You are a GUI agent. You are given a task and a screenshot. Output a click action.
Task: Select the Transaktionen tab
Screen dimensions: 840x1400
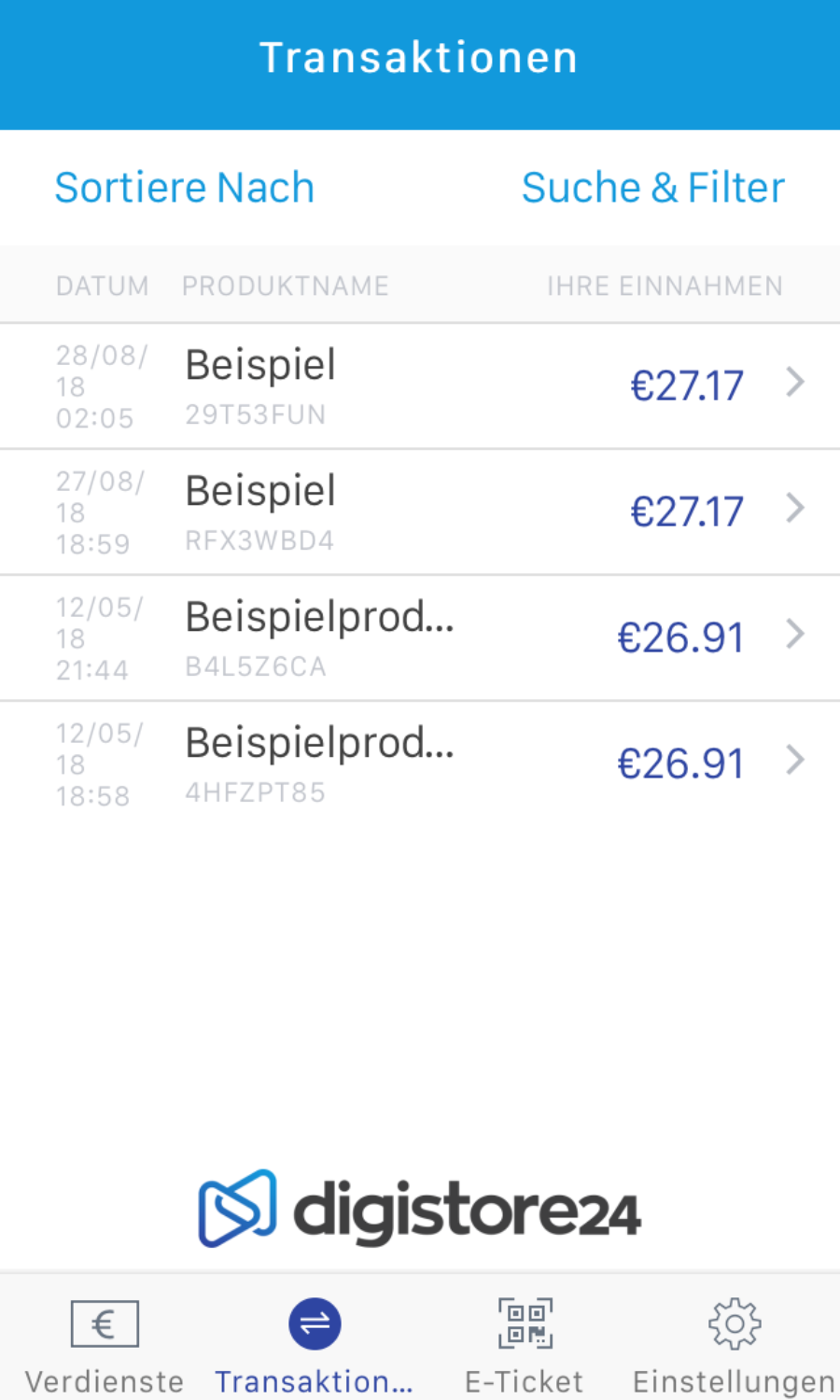(315, 1345)
